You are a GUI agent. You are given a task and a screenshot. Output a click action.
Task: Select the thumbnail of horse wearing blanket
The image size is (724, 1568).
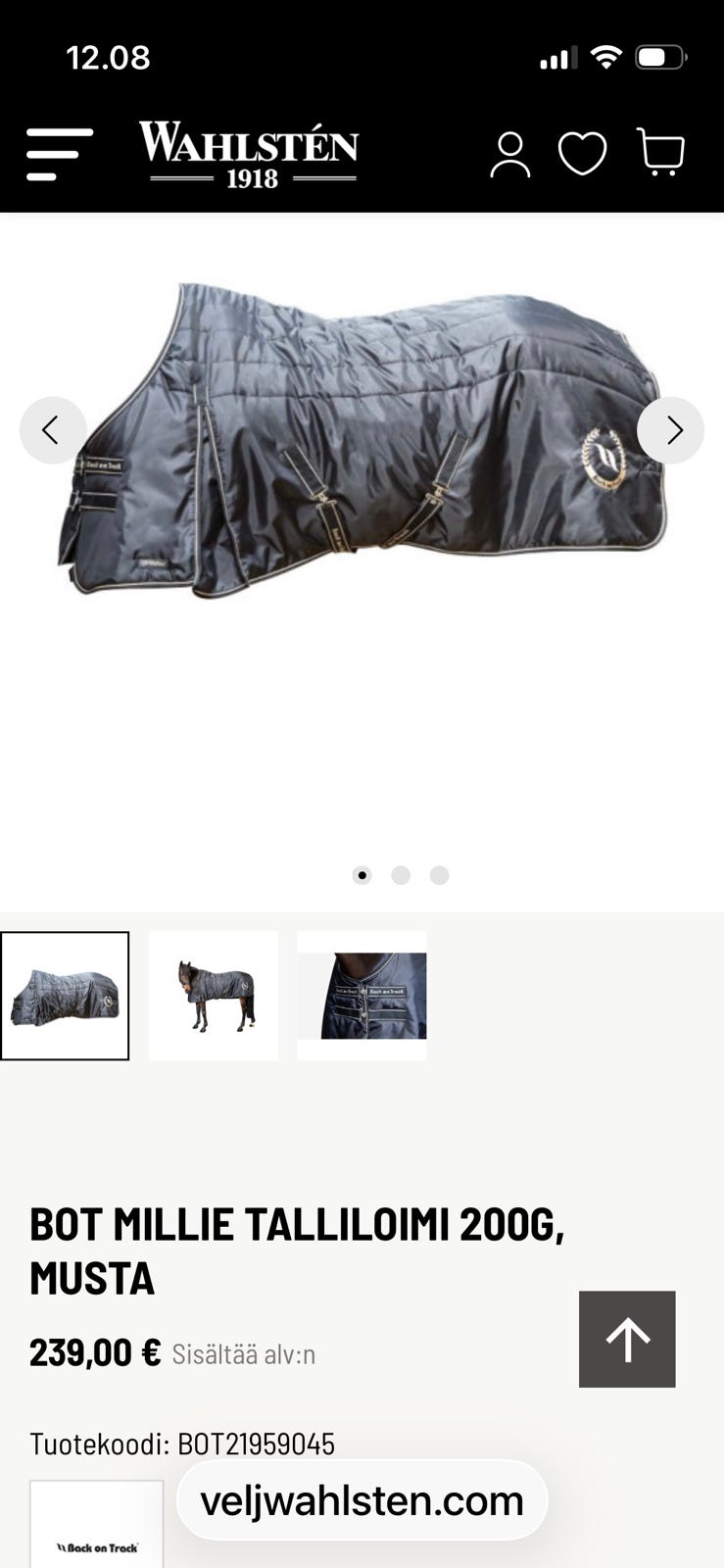click(214, 996)
